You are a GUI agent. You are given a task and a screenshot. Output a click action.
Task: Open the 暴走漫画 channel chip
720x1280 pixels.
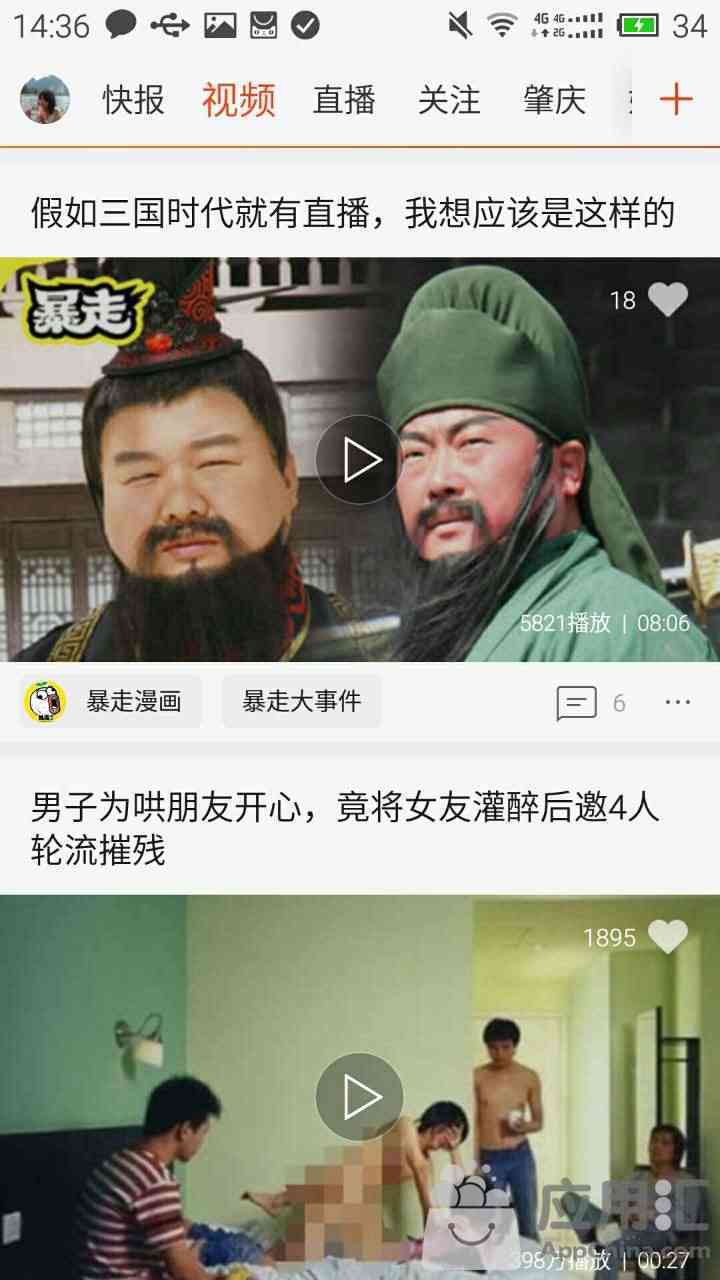click(112, 701)
